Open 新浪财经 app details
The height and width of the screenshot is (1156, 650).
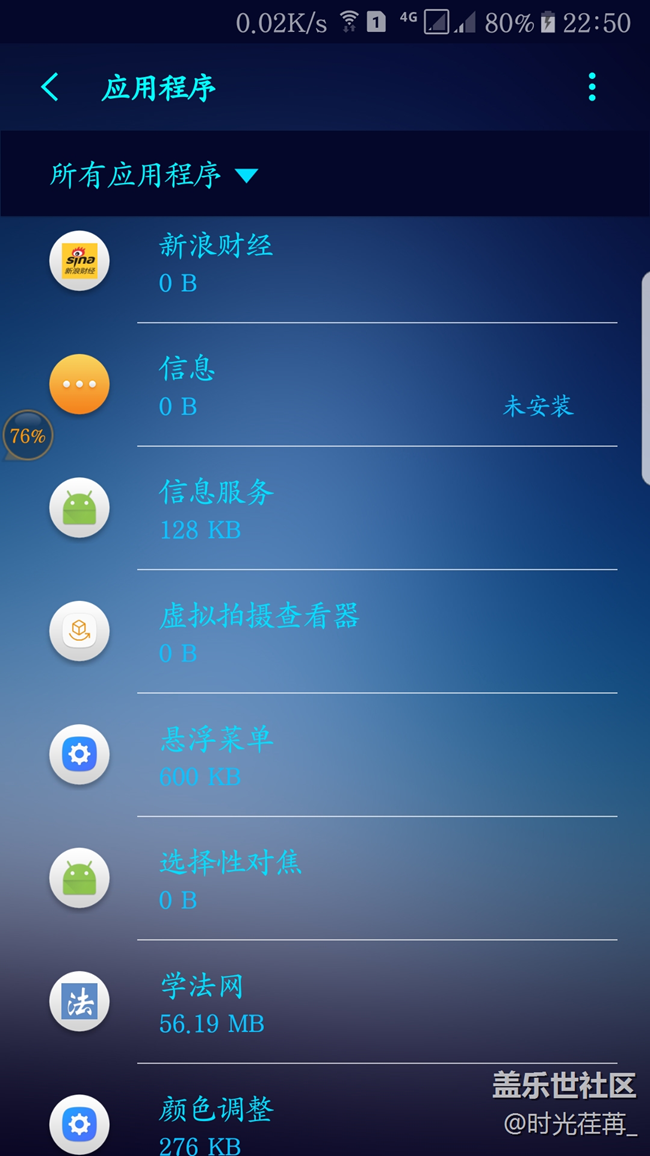(x=330, y=263)
